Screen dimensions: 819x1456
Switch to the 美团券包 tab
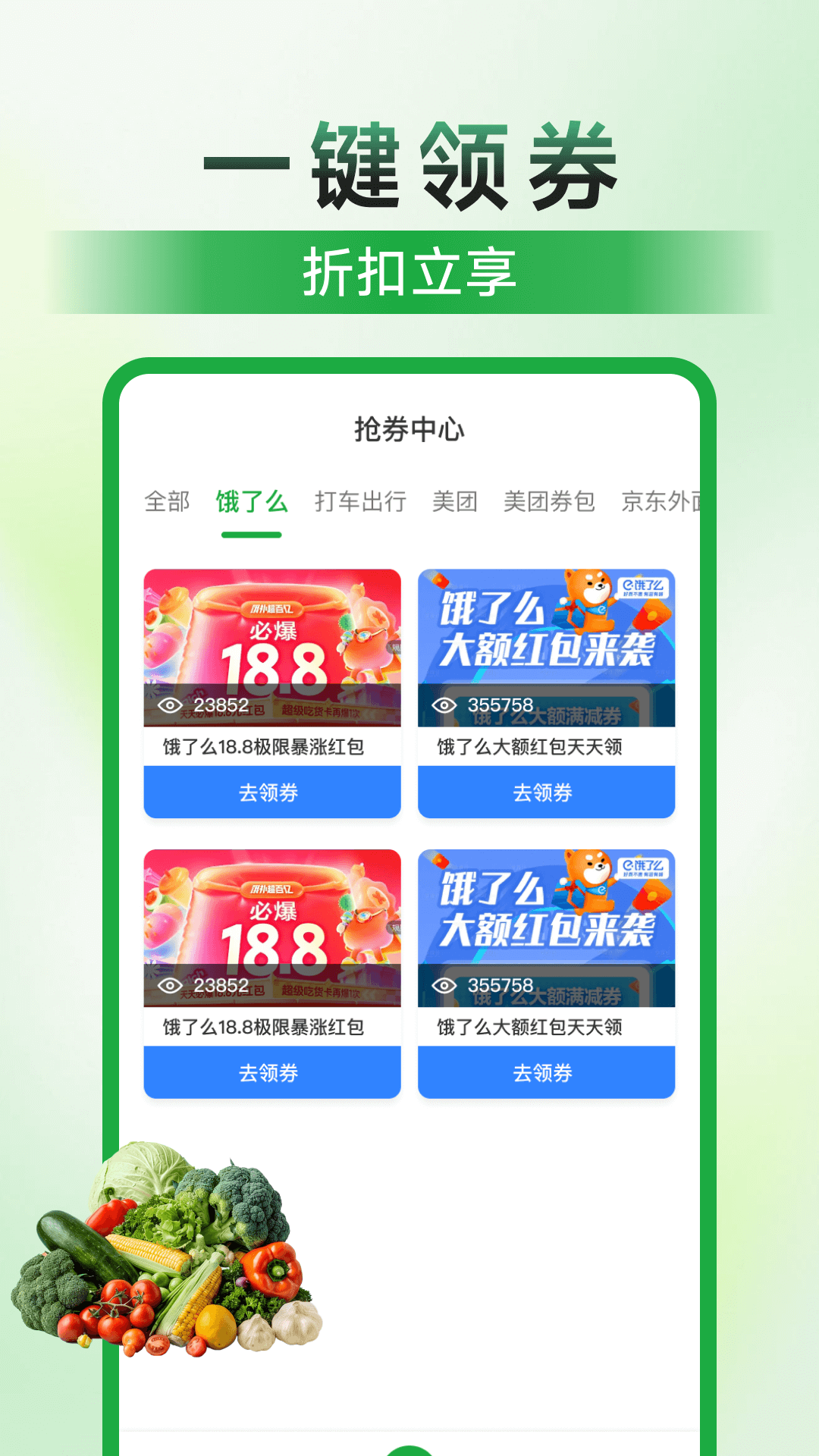click(x=548, y=502)
